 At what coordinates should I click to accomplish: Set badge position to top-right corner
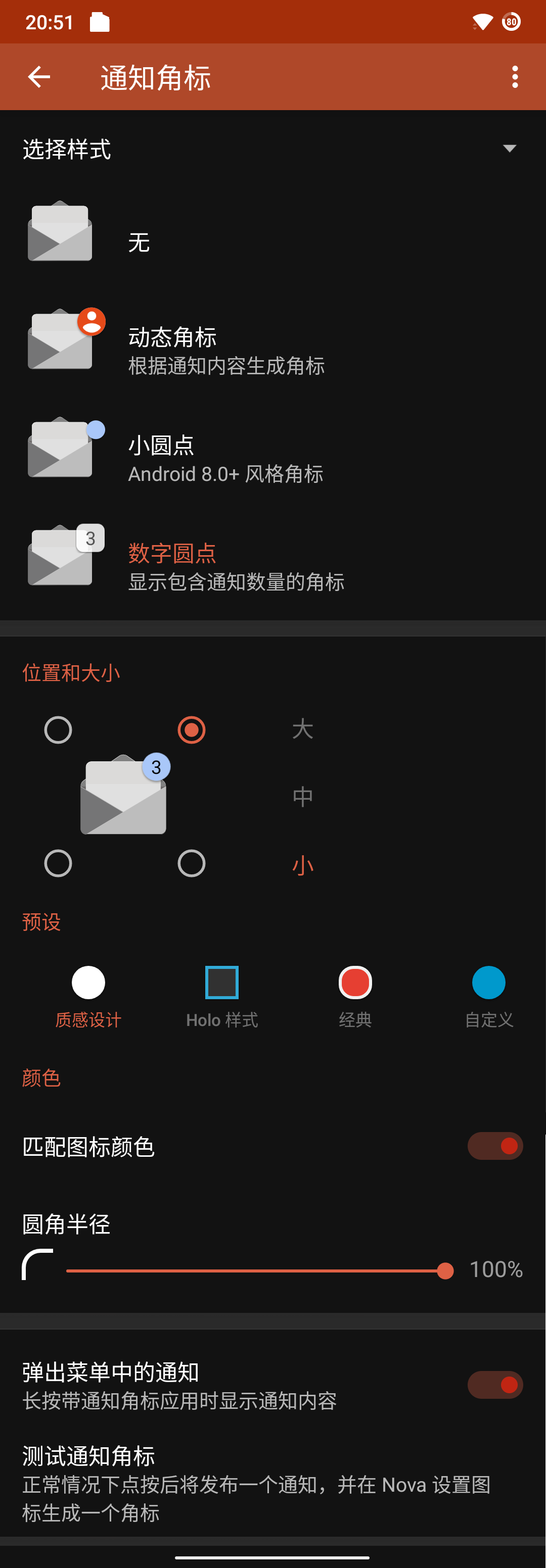click(191, 730)
